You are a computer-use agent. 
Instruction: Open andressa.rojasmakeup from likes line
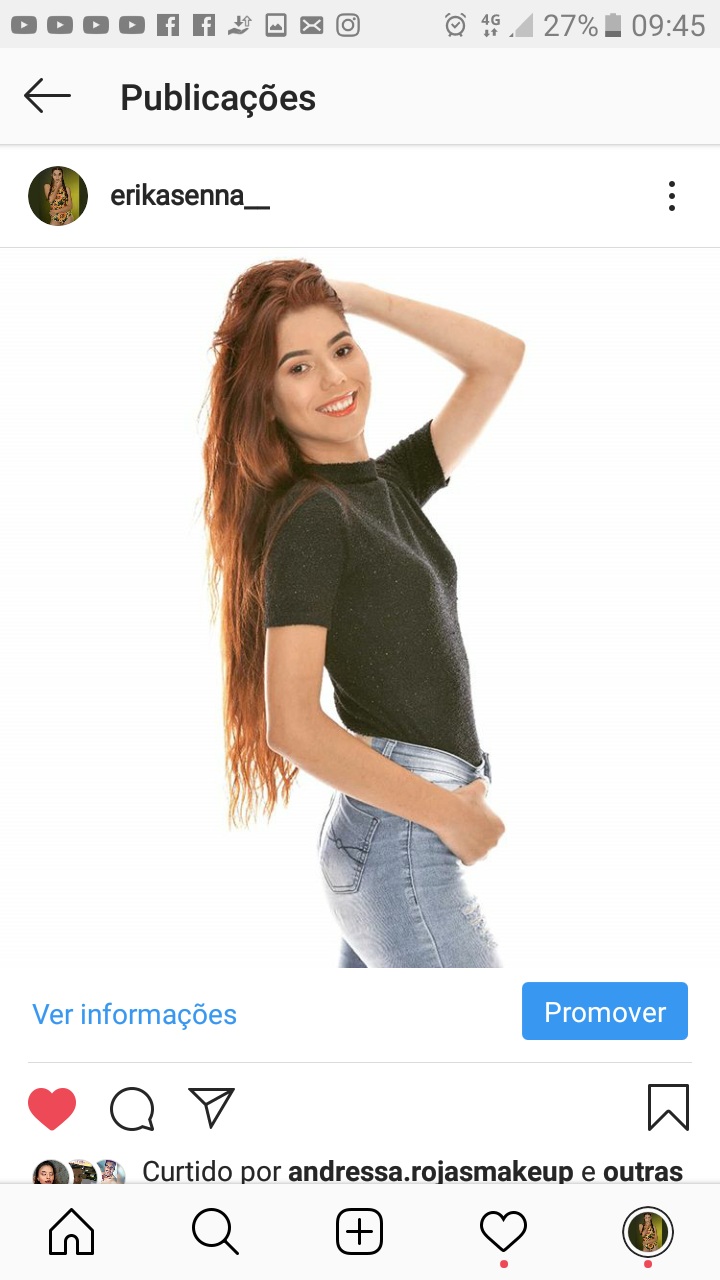(430, 1171)
